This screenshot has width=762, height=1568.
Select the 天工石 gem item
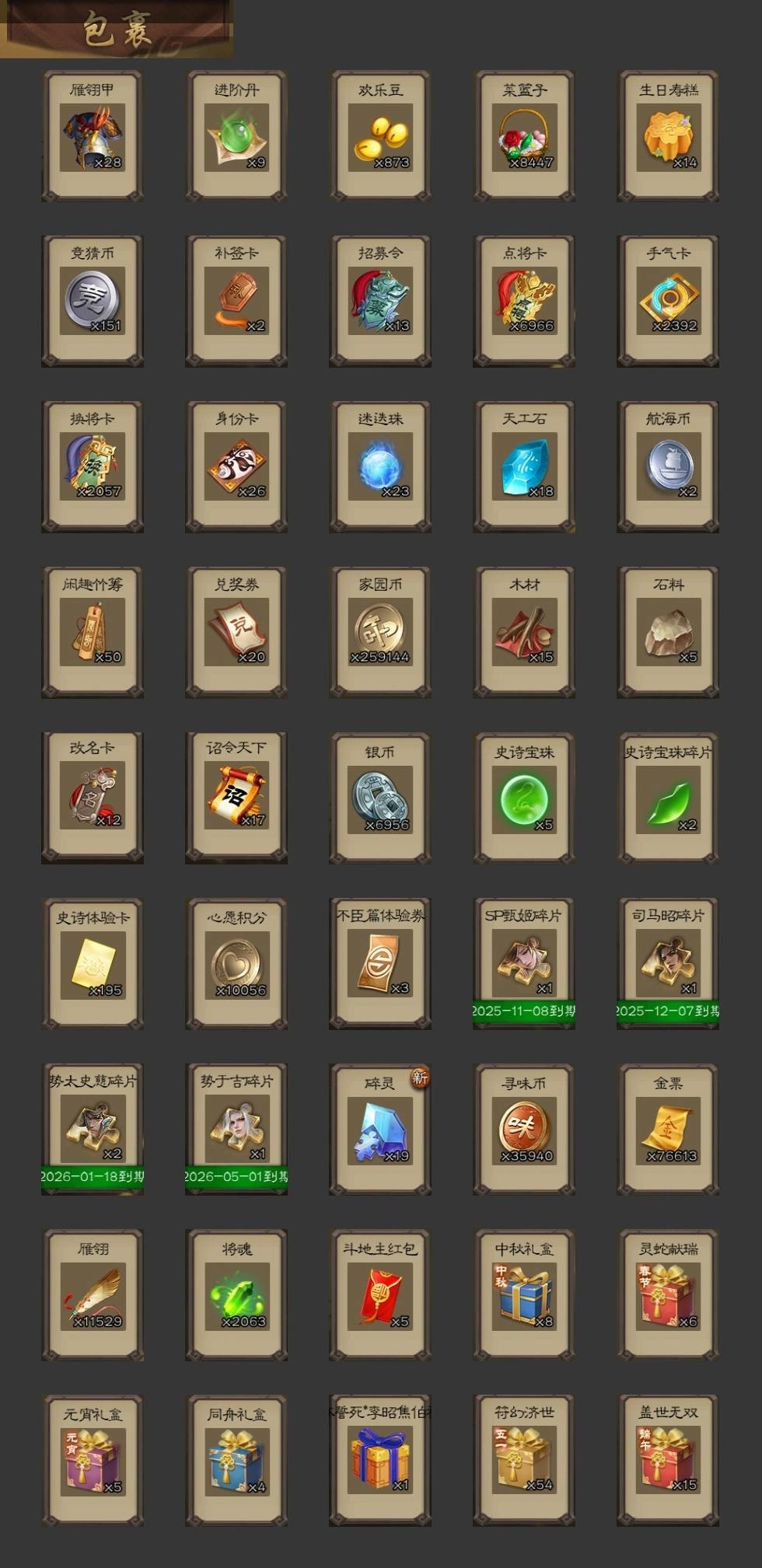(524, 466)
